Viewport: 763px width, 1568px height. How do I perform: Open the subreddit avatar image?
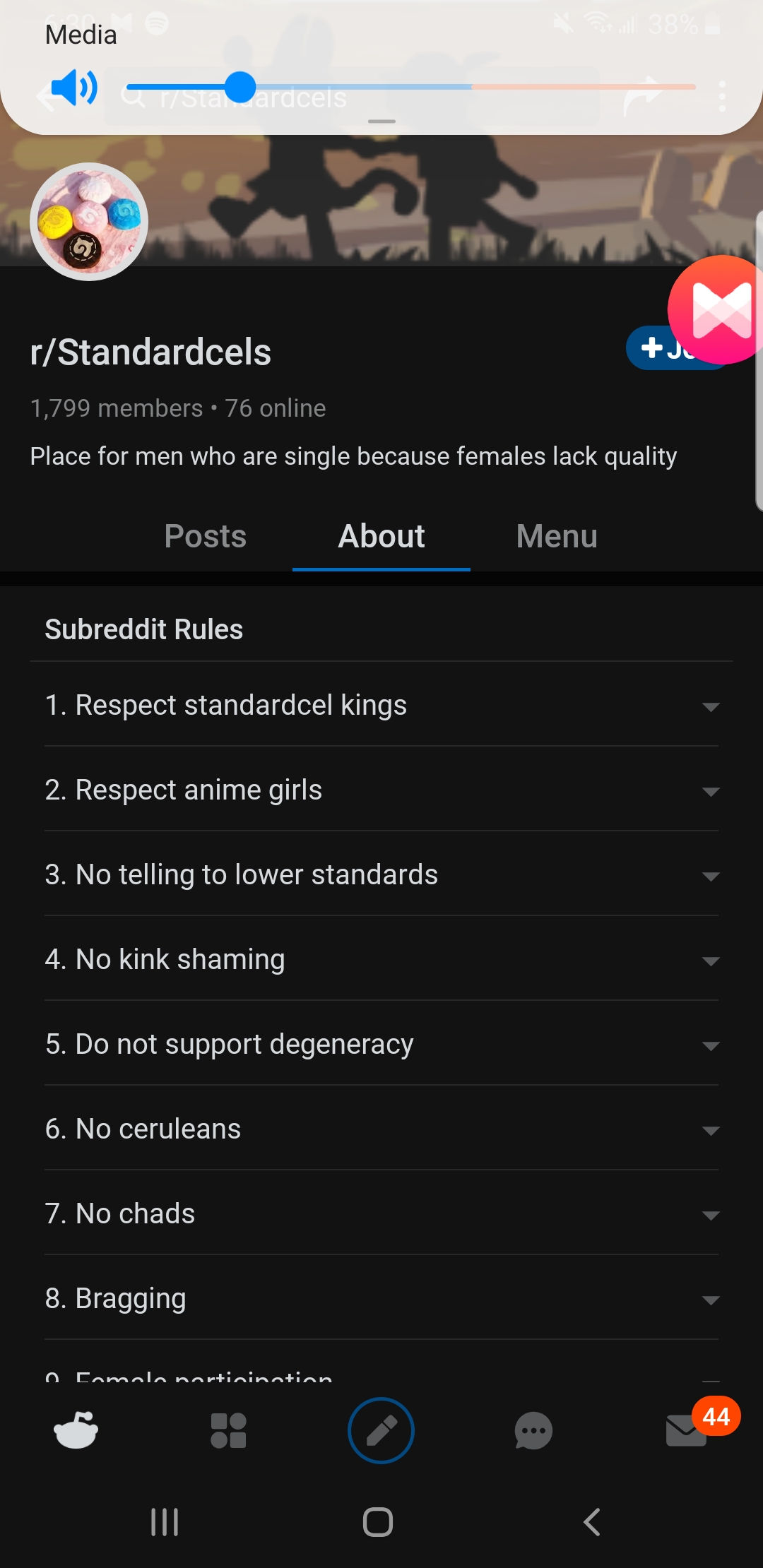[x=89, y=222]
